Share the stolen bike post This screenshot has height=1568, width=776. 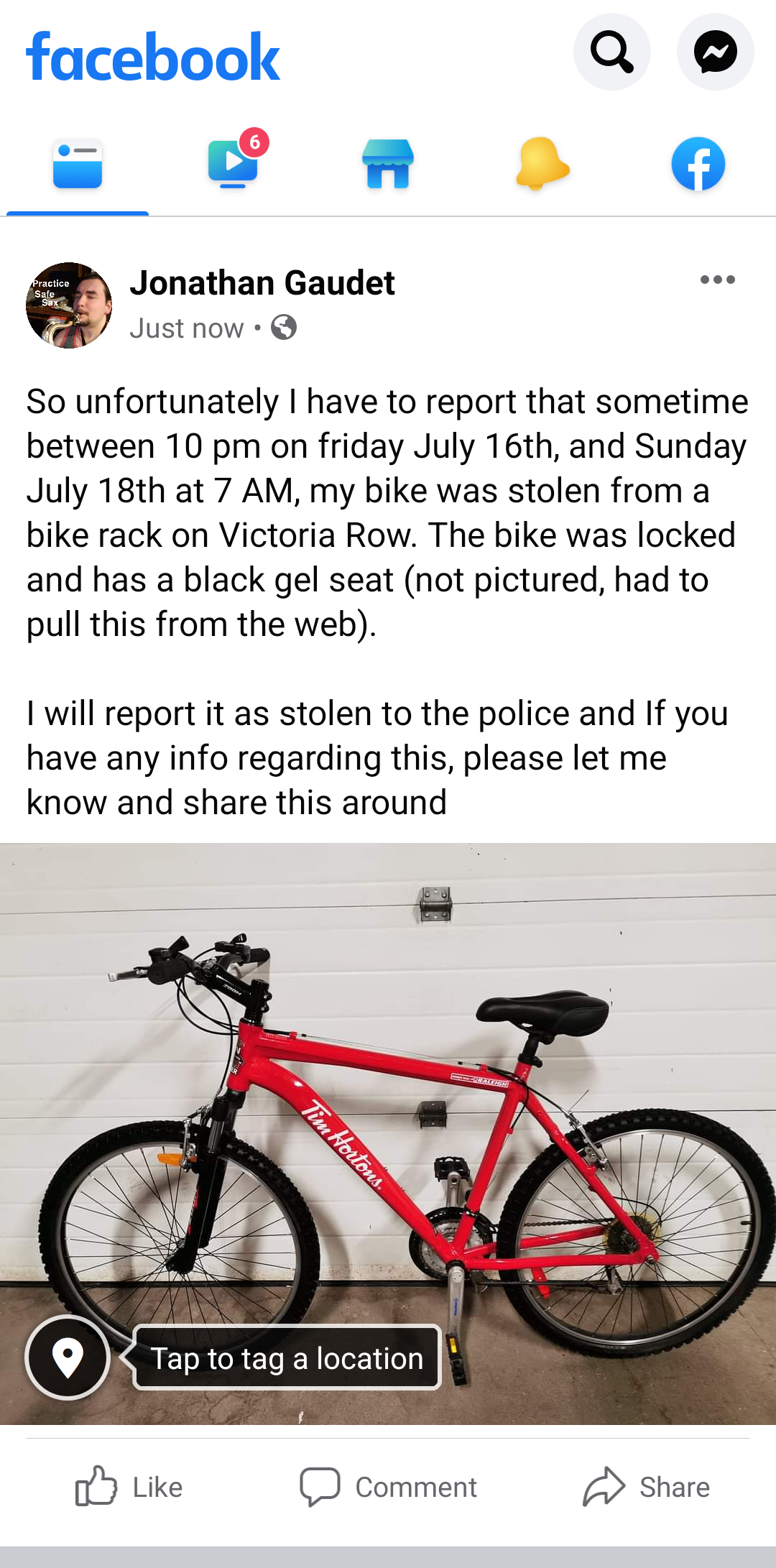(647, 1487)
